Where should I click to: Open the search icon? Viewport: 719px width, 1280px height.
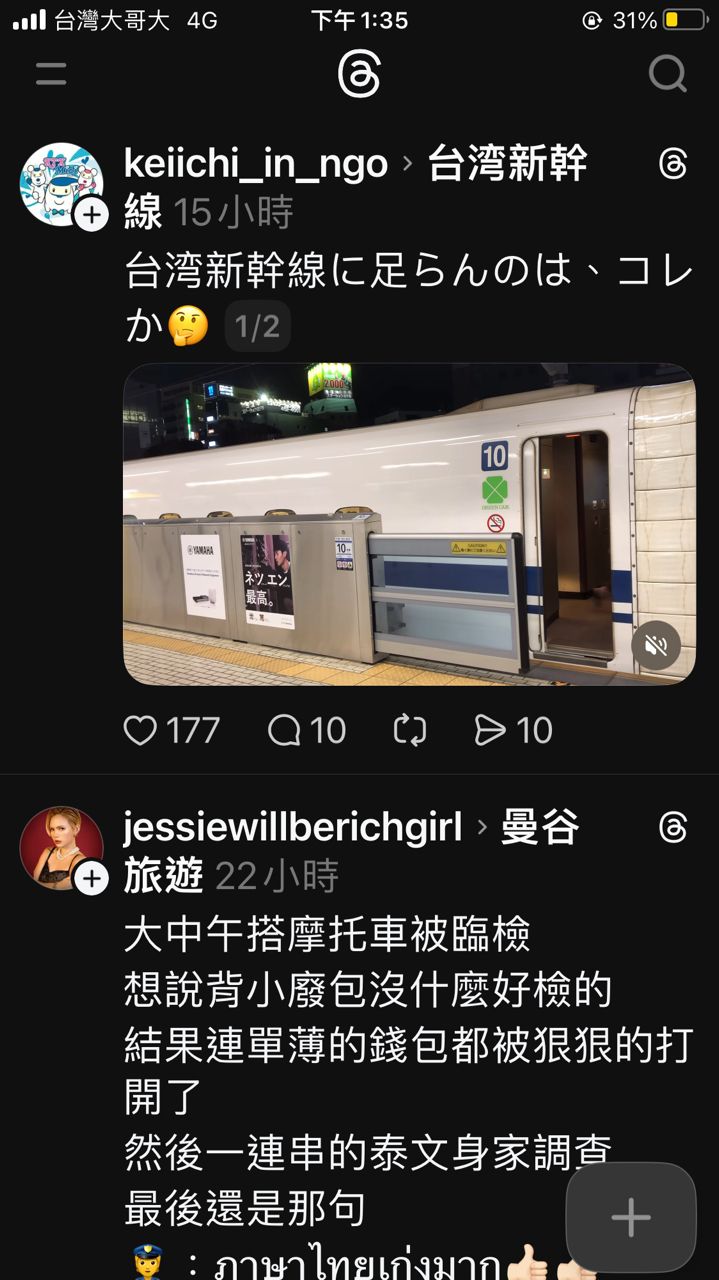[x=667, y=73]
